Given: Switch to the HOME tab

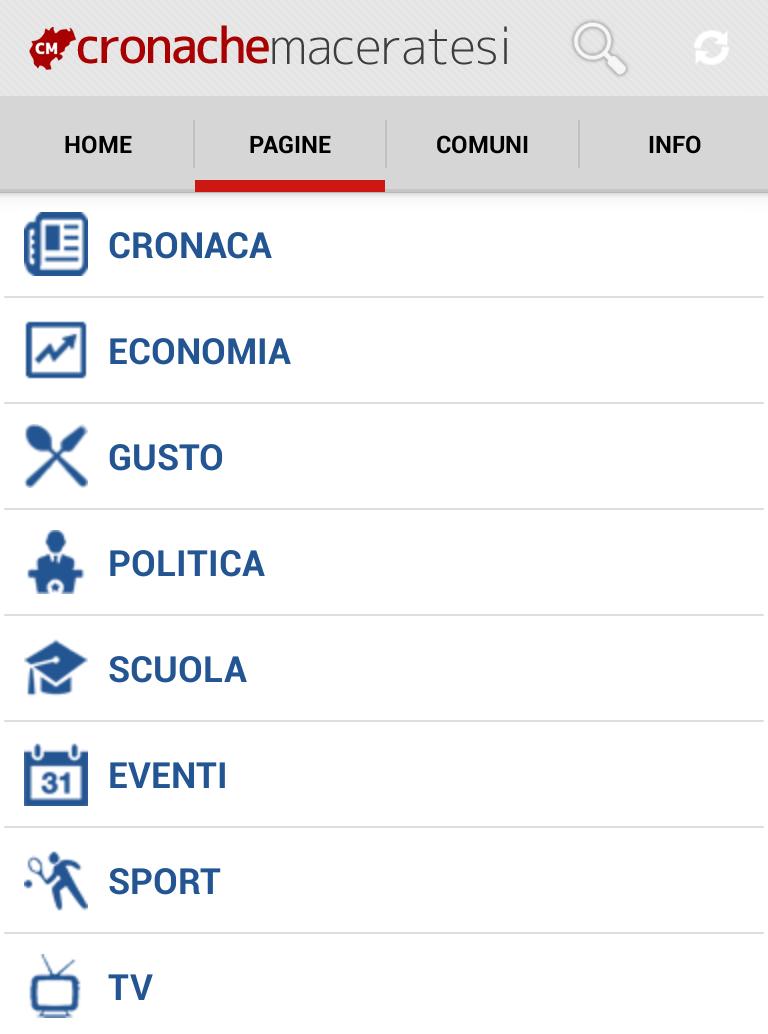Looking at the screenshot, I should (x=97, y=145).
